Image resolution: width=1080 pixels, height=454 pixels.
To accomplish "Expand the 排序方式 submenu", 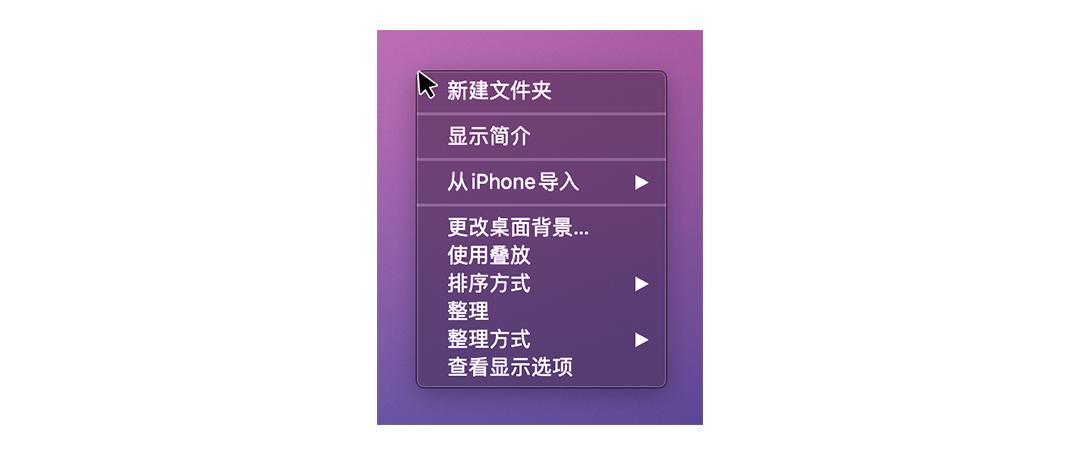I will (541, 284).
